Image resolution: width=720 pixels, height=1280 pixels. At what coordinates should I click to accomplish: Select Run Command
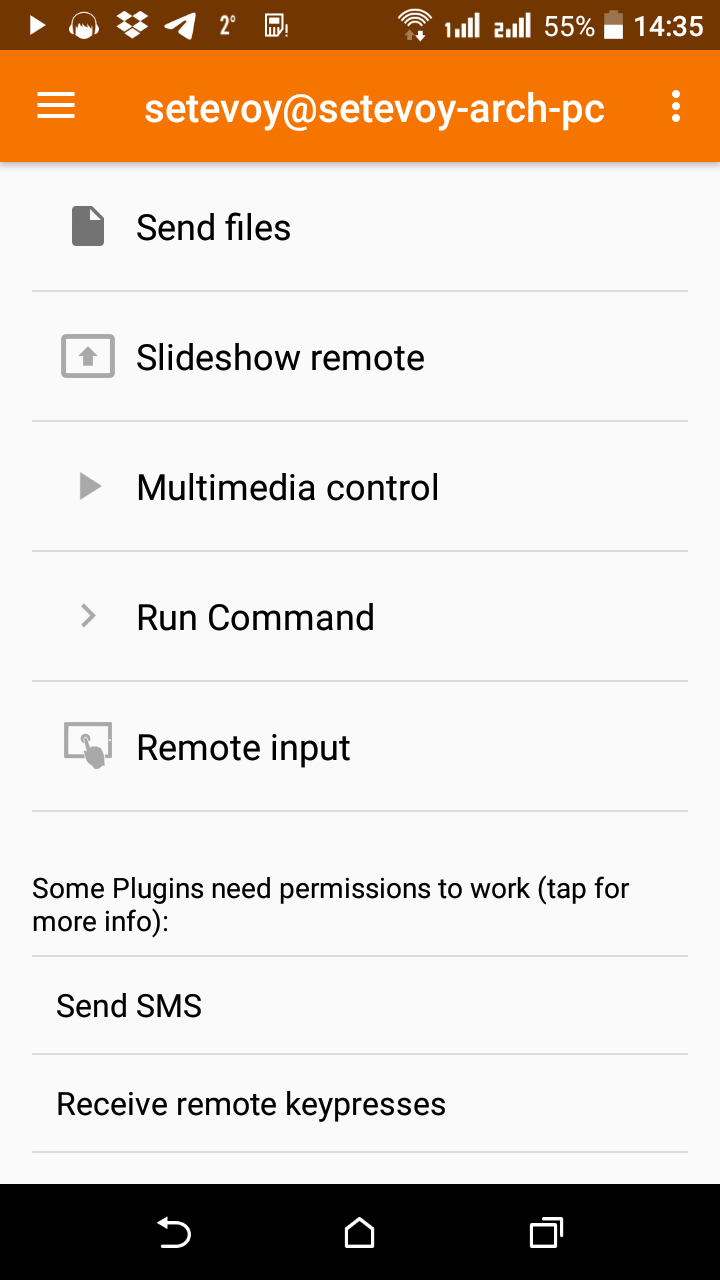click(360, 617)
